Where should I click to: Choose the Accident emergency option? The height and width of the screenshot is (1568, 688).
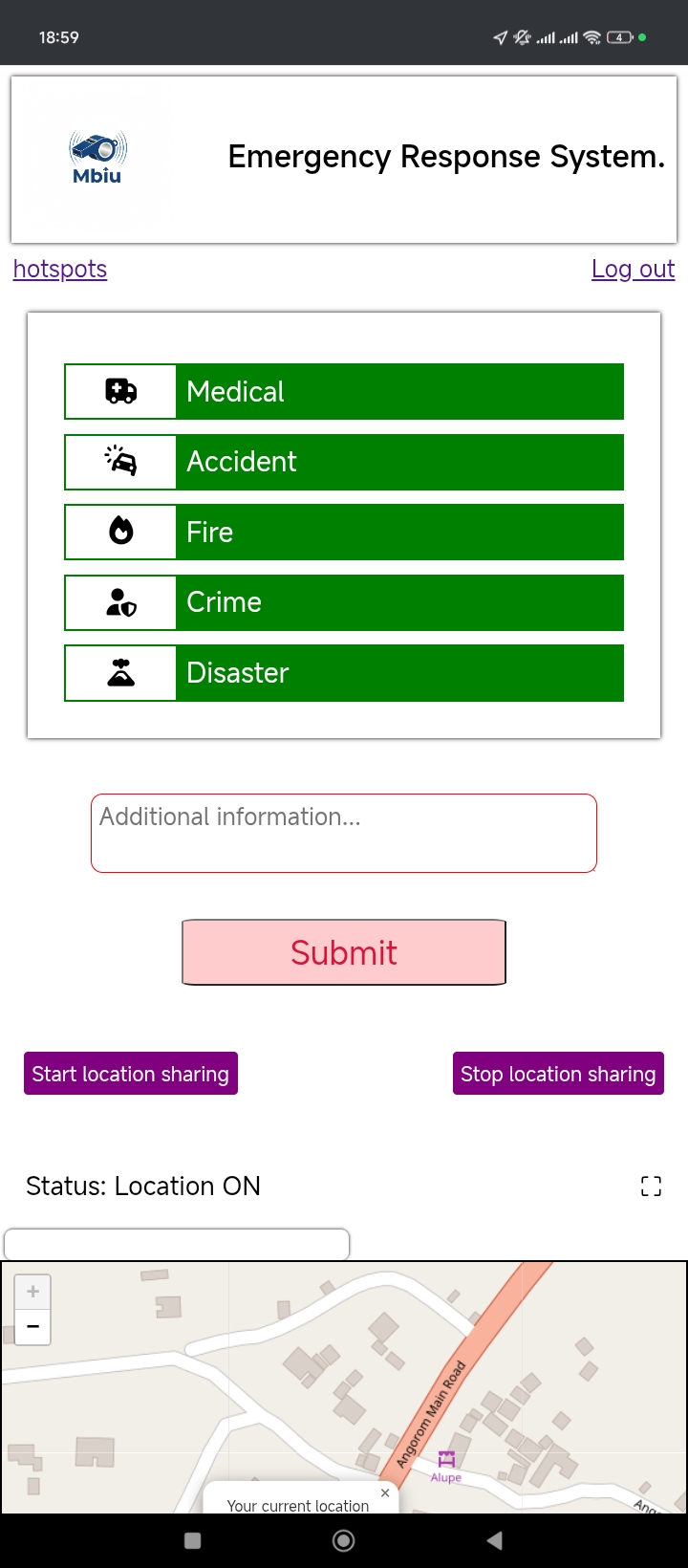pyautogui.click(x=344, y=462)
